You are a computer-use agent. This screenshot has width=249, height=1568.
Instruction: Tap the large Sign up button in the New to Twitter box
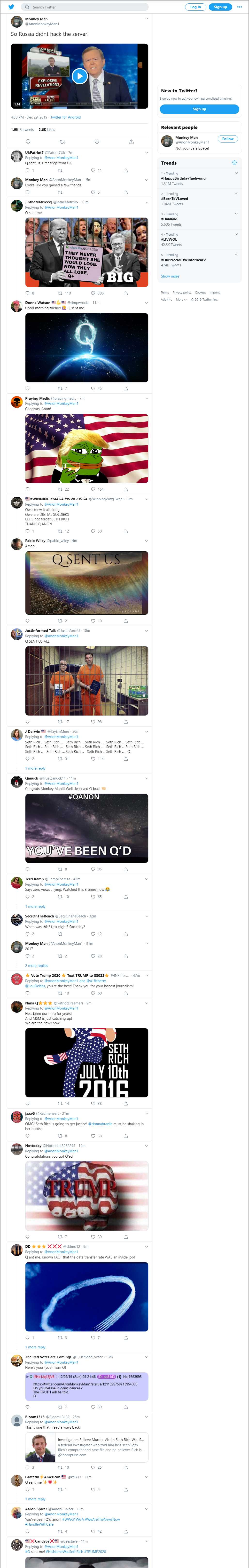[x=199, y=109]
